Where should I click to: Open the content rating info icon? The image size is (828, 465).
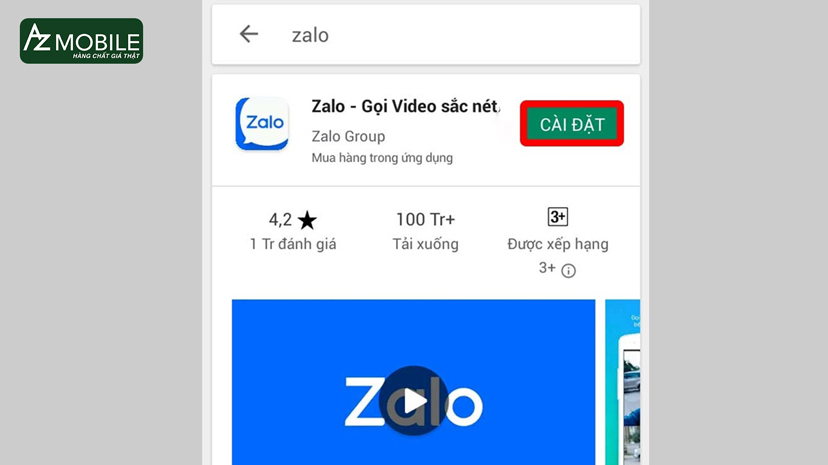[x=569, y=270]
